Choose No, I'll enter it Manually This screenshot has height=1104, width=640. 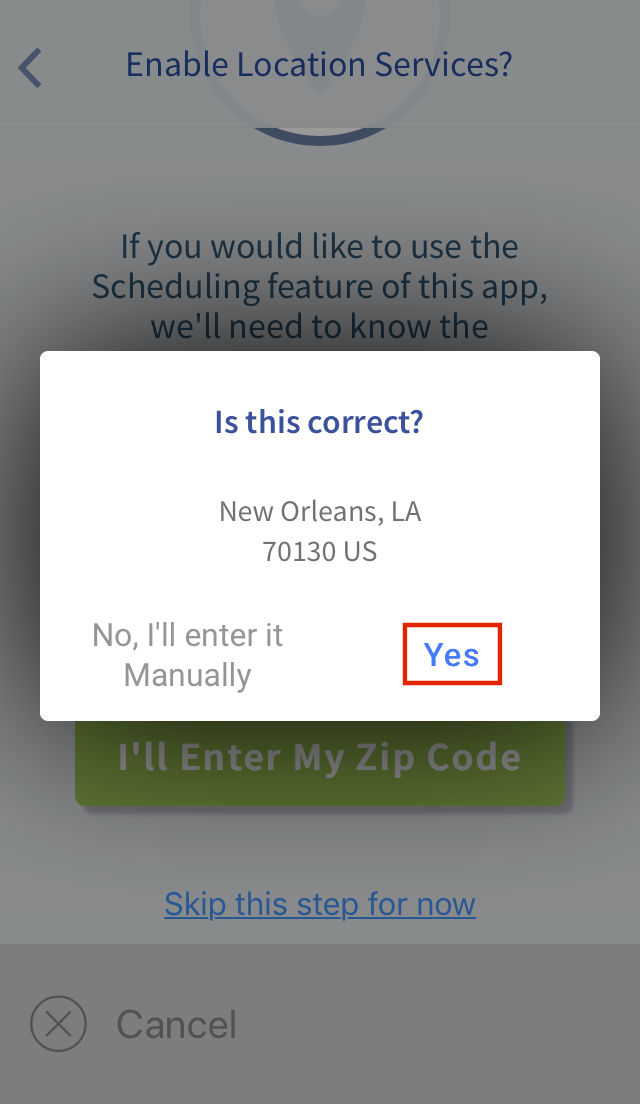187,655
